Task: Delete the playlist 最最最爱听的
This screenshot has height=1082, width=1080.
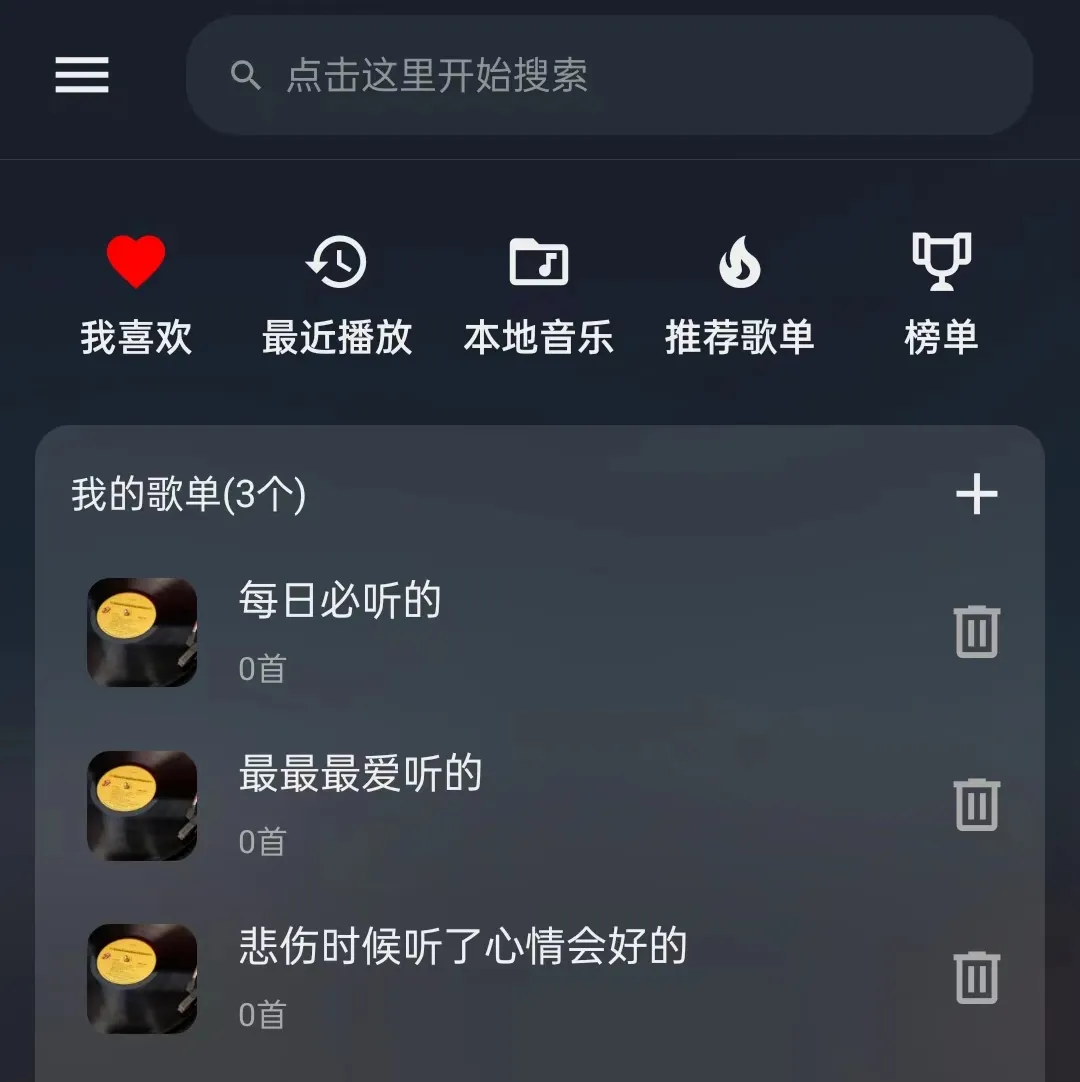Action: (976, 805)
